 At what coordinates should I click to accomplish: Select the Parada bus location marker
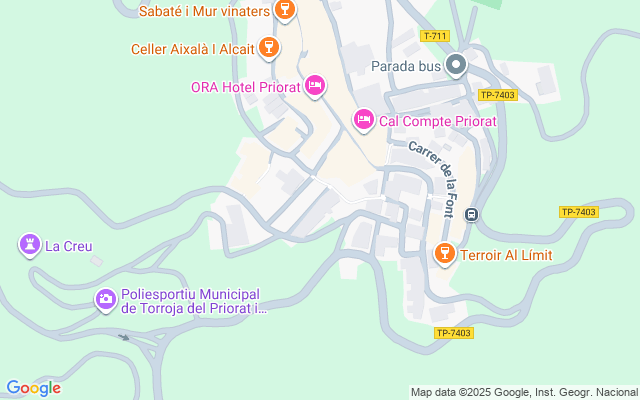[x=457, y=67]
